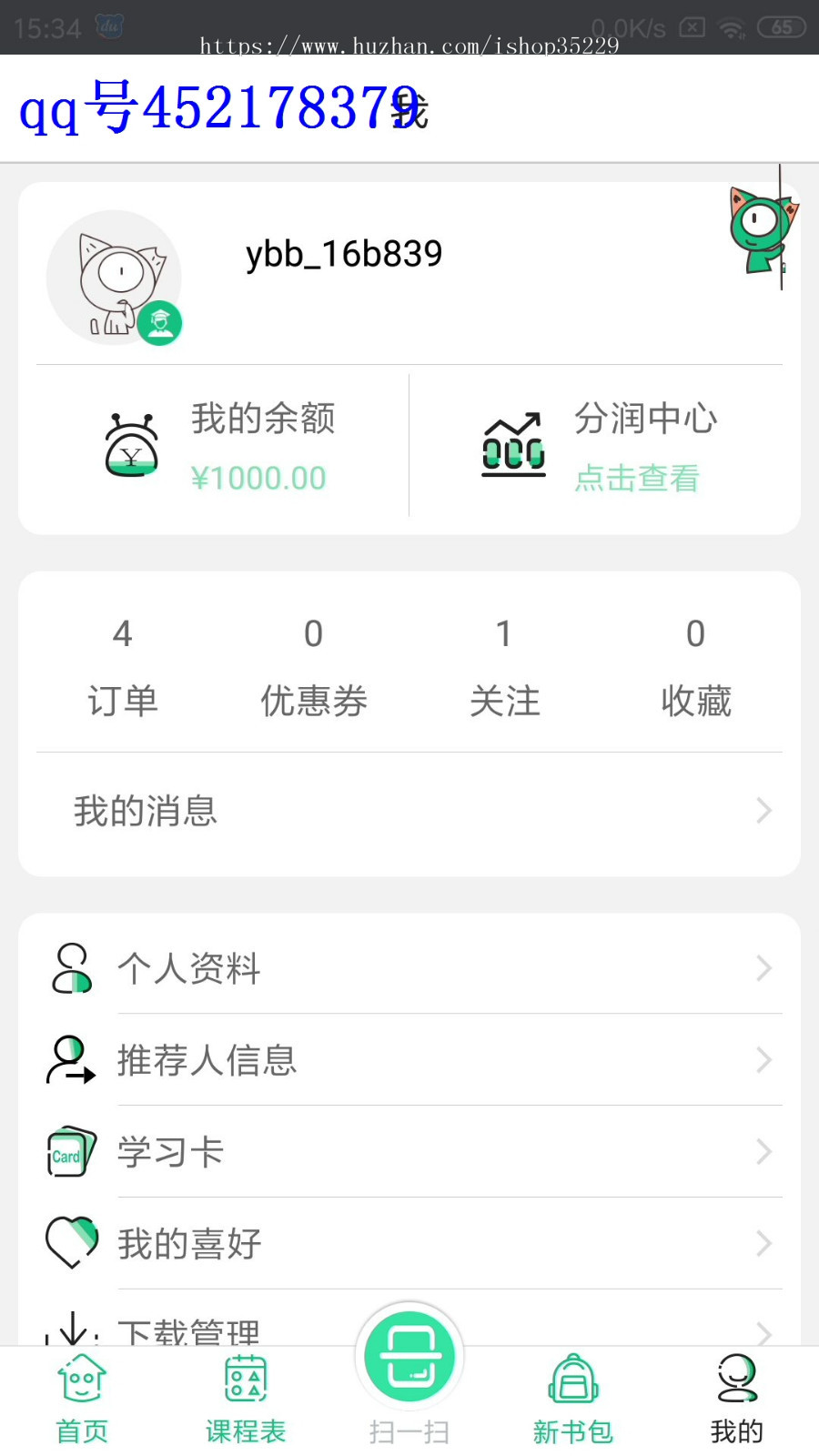Open the 订单 orders list
The height and width of the screenshot is (1456, 819).
pos(122,664)
